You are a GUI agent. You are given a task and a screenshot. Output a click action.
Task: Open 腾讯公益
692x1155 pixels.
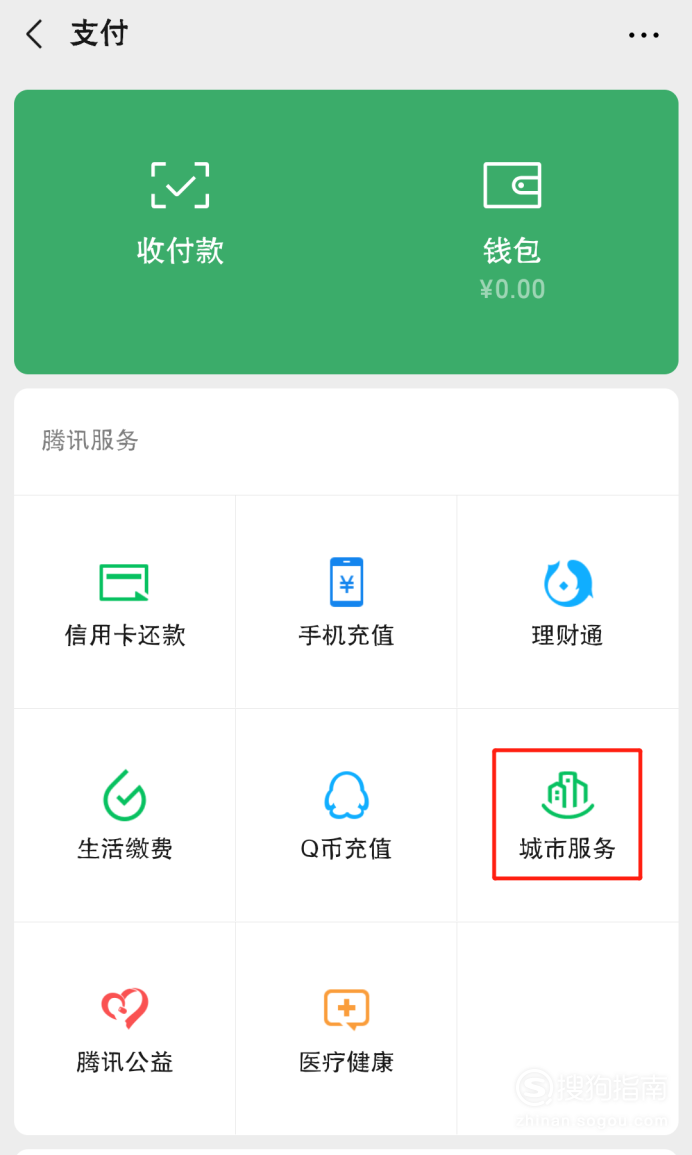125,1029
